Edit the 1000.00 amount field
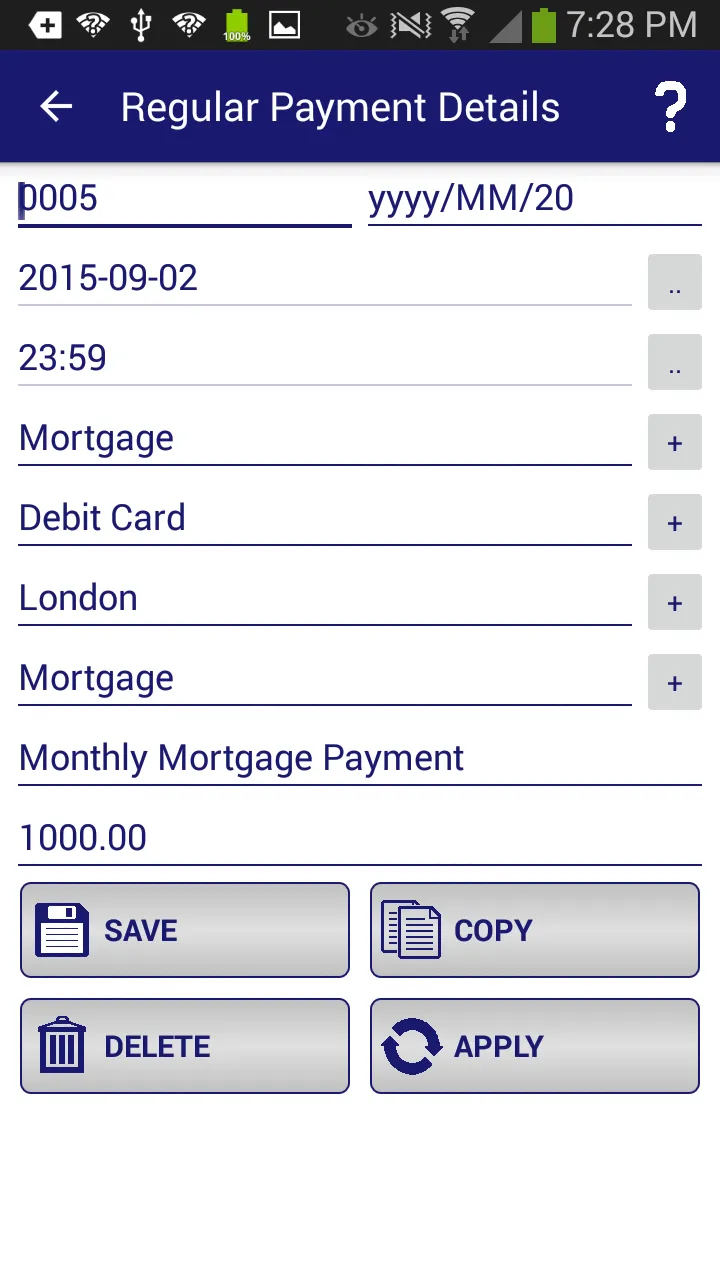This screenshot has width=720, height=1280. (360, 838)
